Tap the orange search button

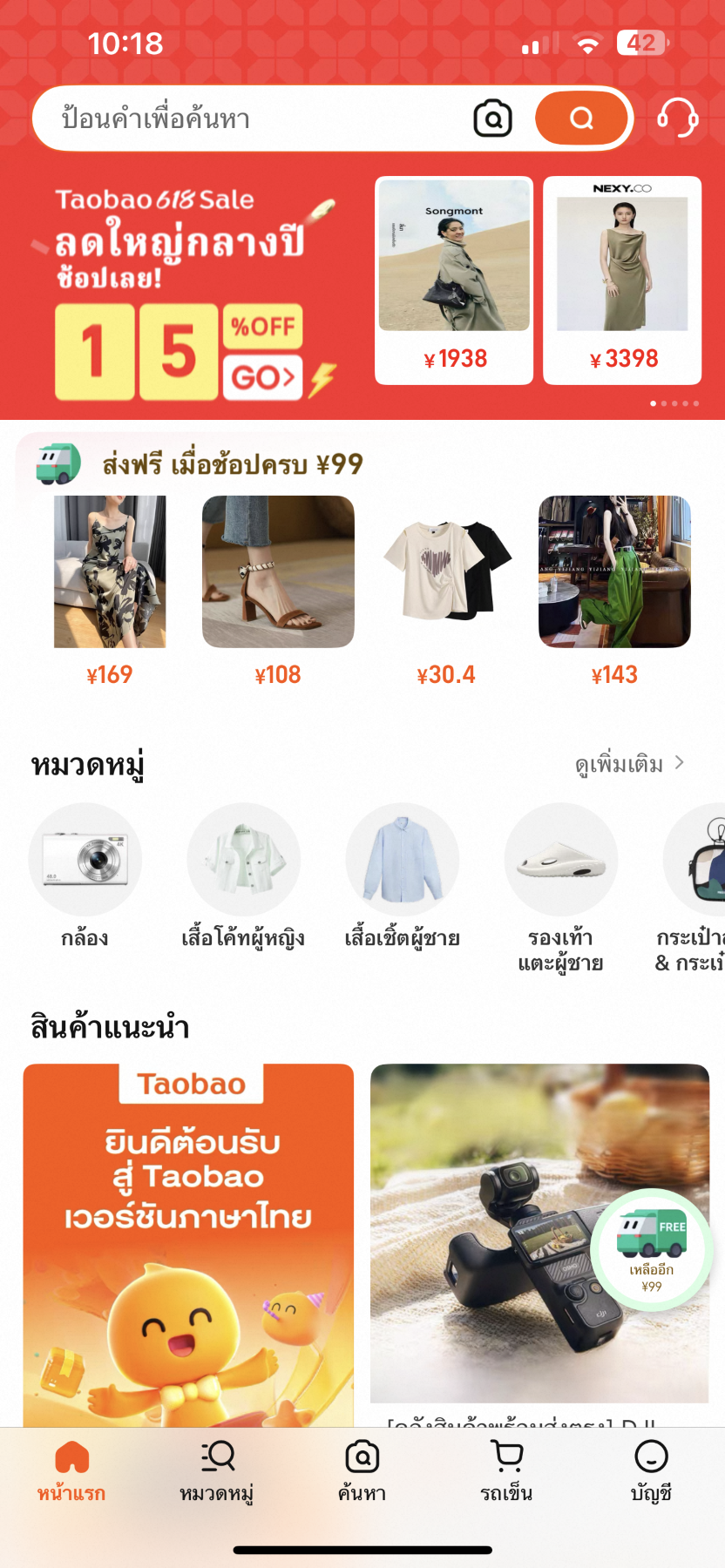point(581,118)
